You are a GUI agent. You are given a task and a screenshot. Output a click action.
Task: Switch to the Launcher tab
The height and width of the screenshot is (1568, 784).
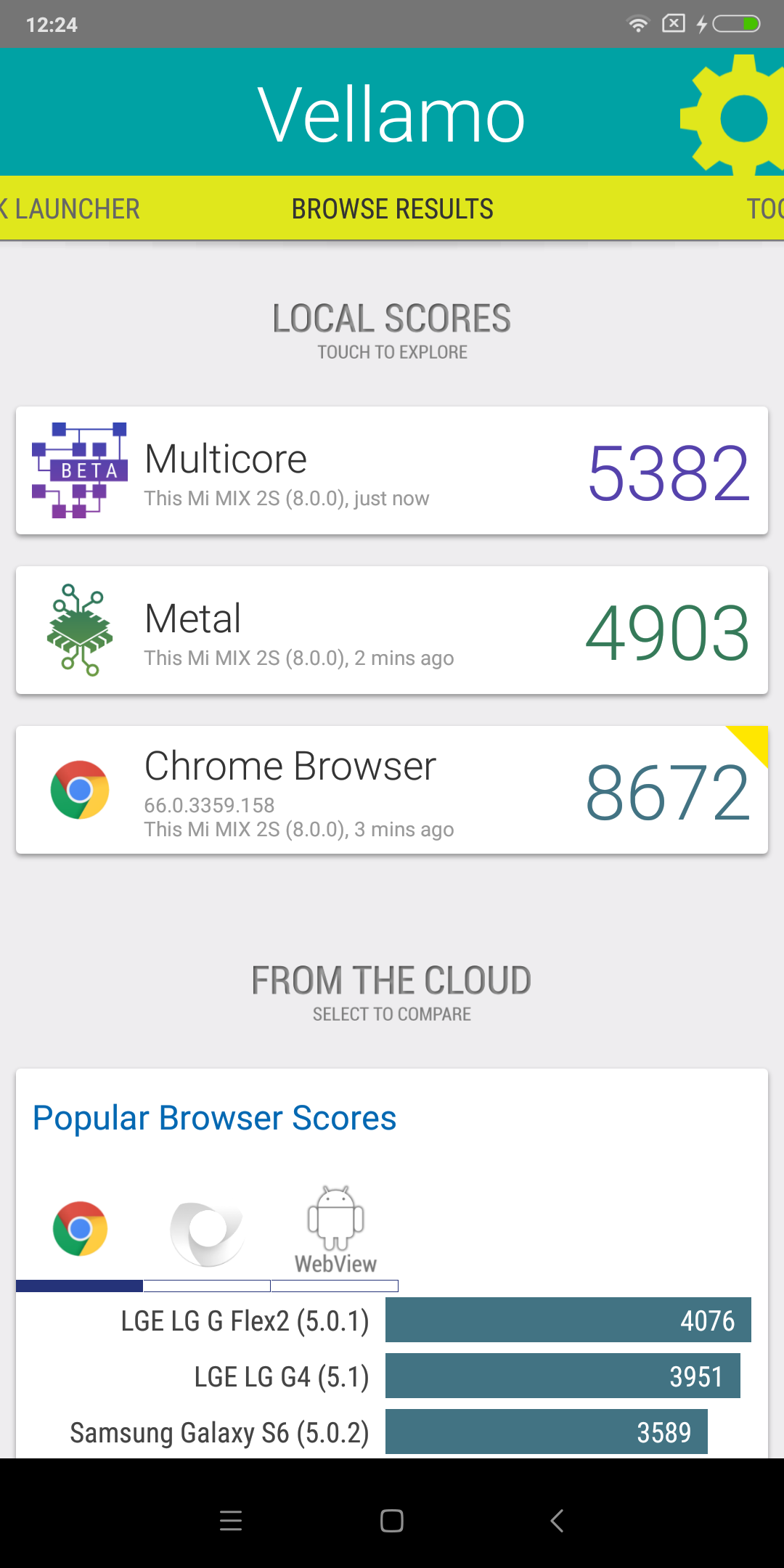(x=70, y=209)
